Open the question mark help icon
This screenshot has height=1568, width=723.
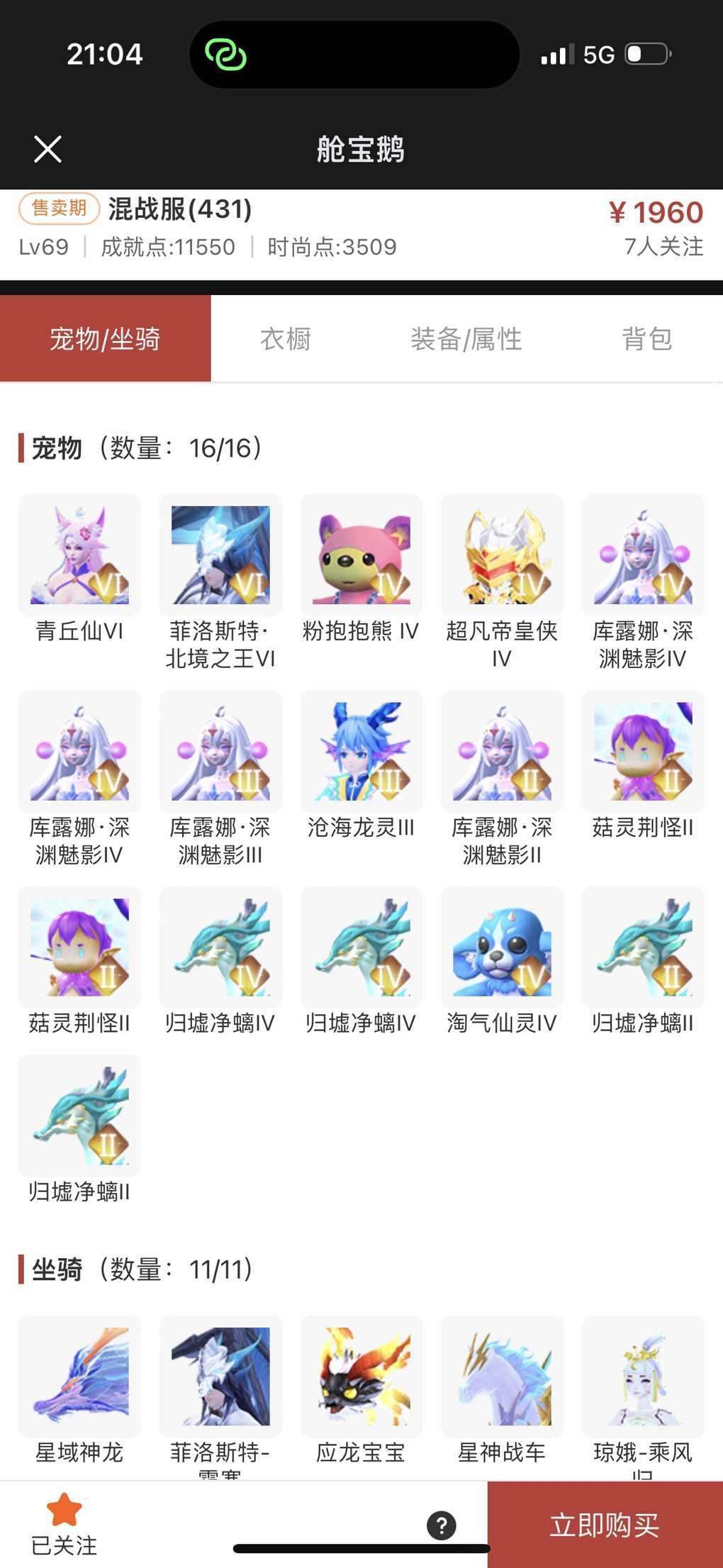tap(441, 1525)
